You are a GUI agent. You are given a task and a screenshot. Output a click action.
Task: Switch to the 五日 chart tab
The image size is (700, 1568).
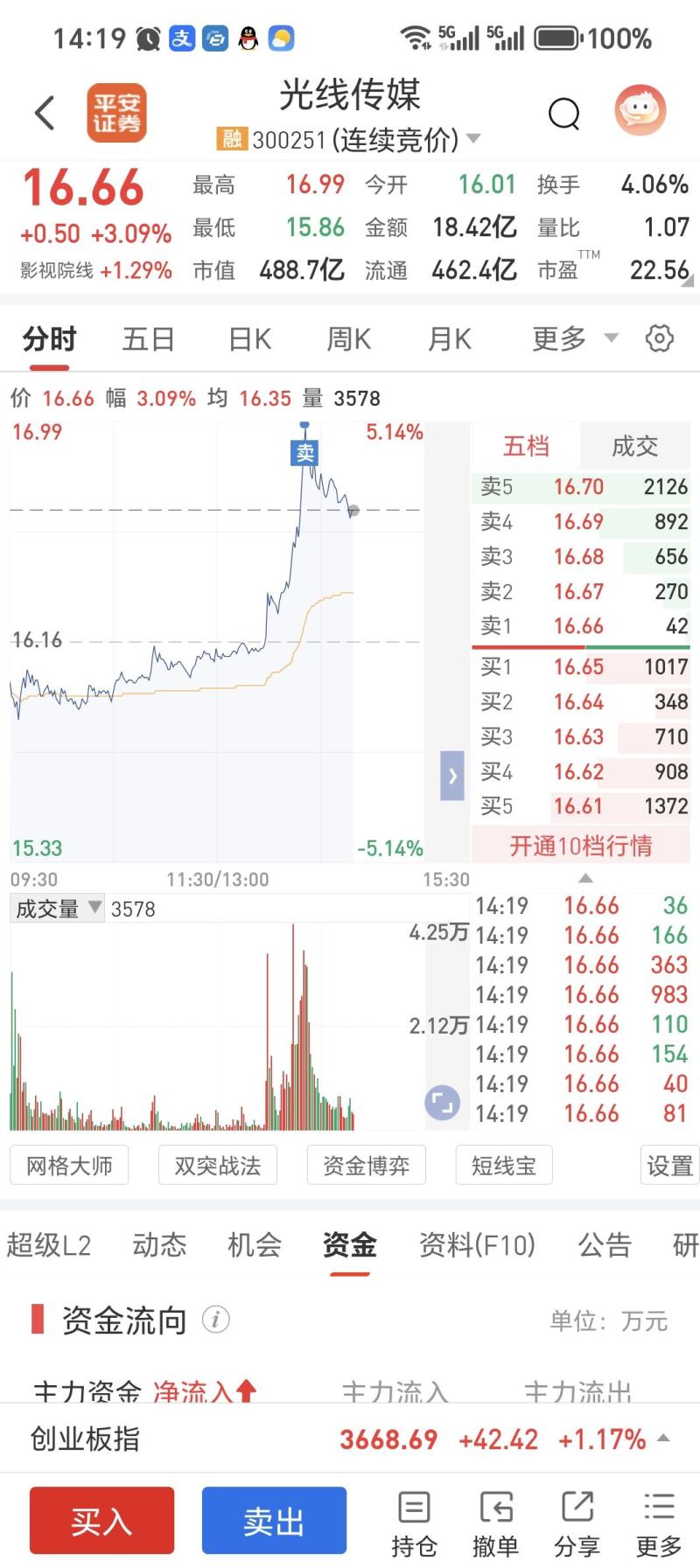pyautogui.click(x=148, y=338)
